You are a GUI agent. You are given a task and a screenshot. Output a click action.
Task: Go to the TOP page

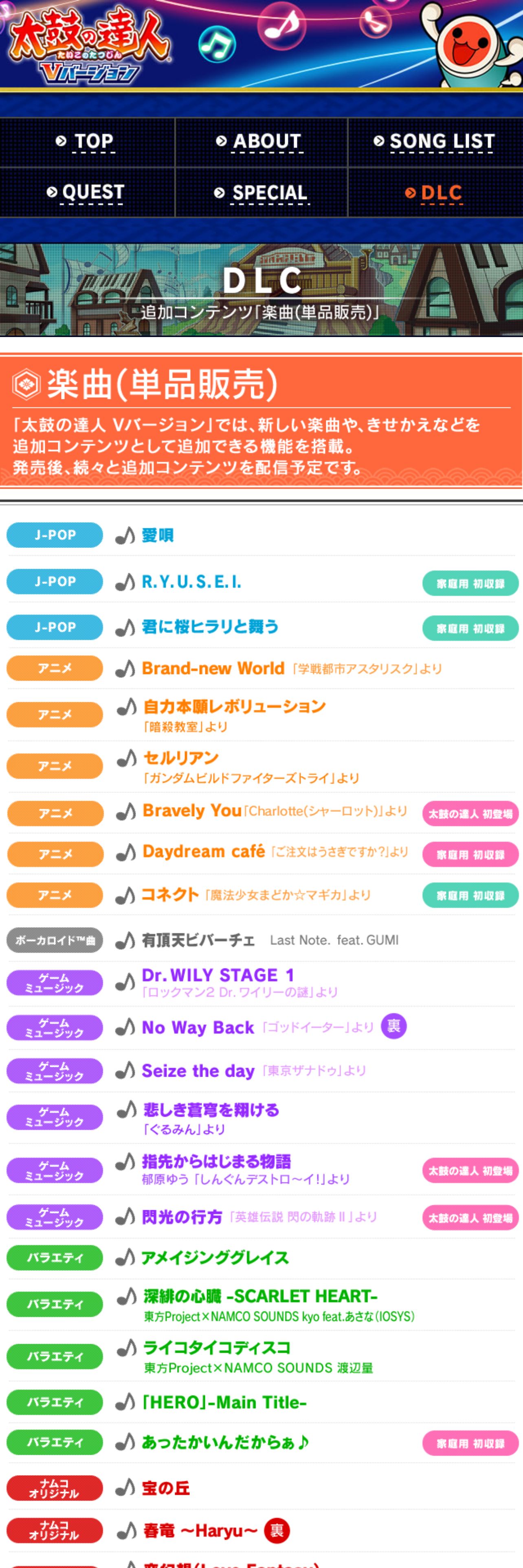(x=87, y=142)
